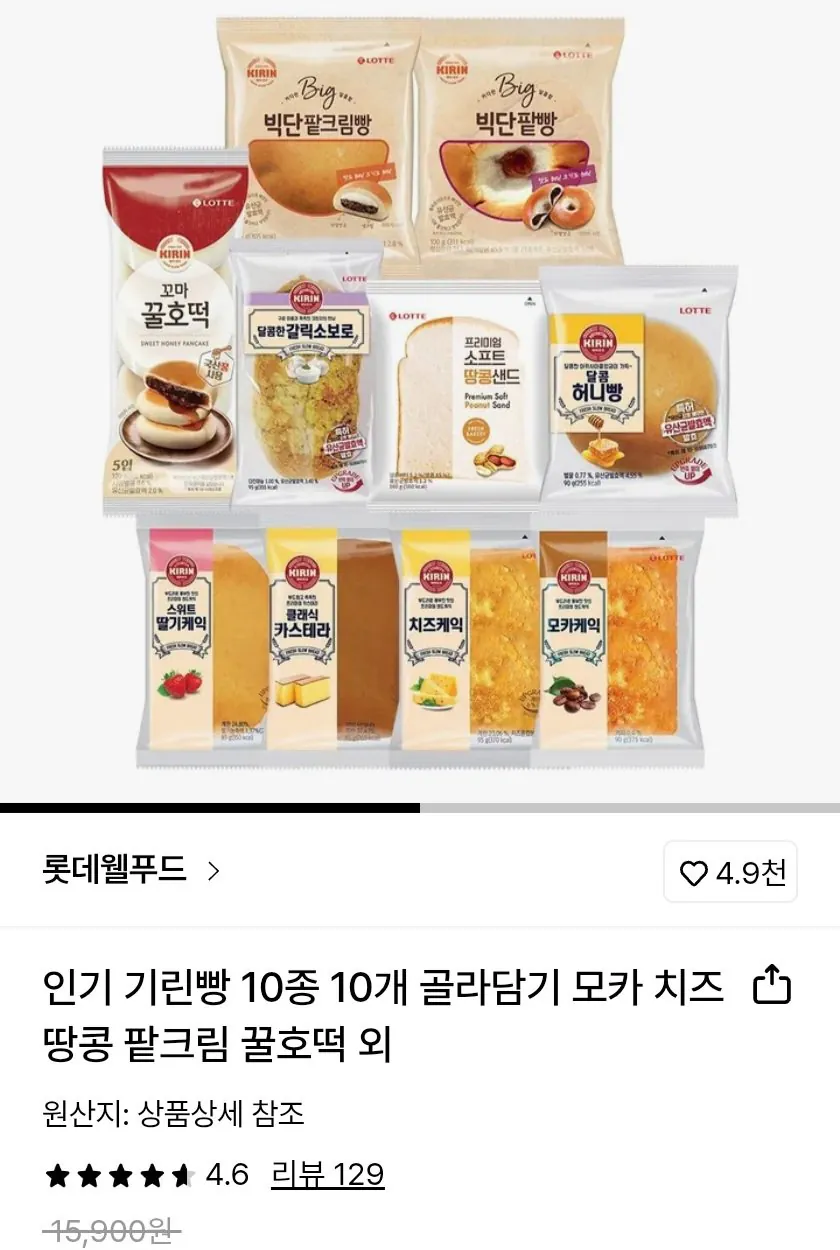The height and width of the screenshot is (1250, 840).
Task: Tap the KIRIN badge on the 치즈케익 package
Action: [436, 576]
